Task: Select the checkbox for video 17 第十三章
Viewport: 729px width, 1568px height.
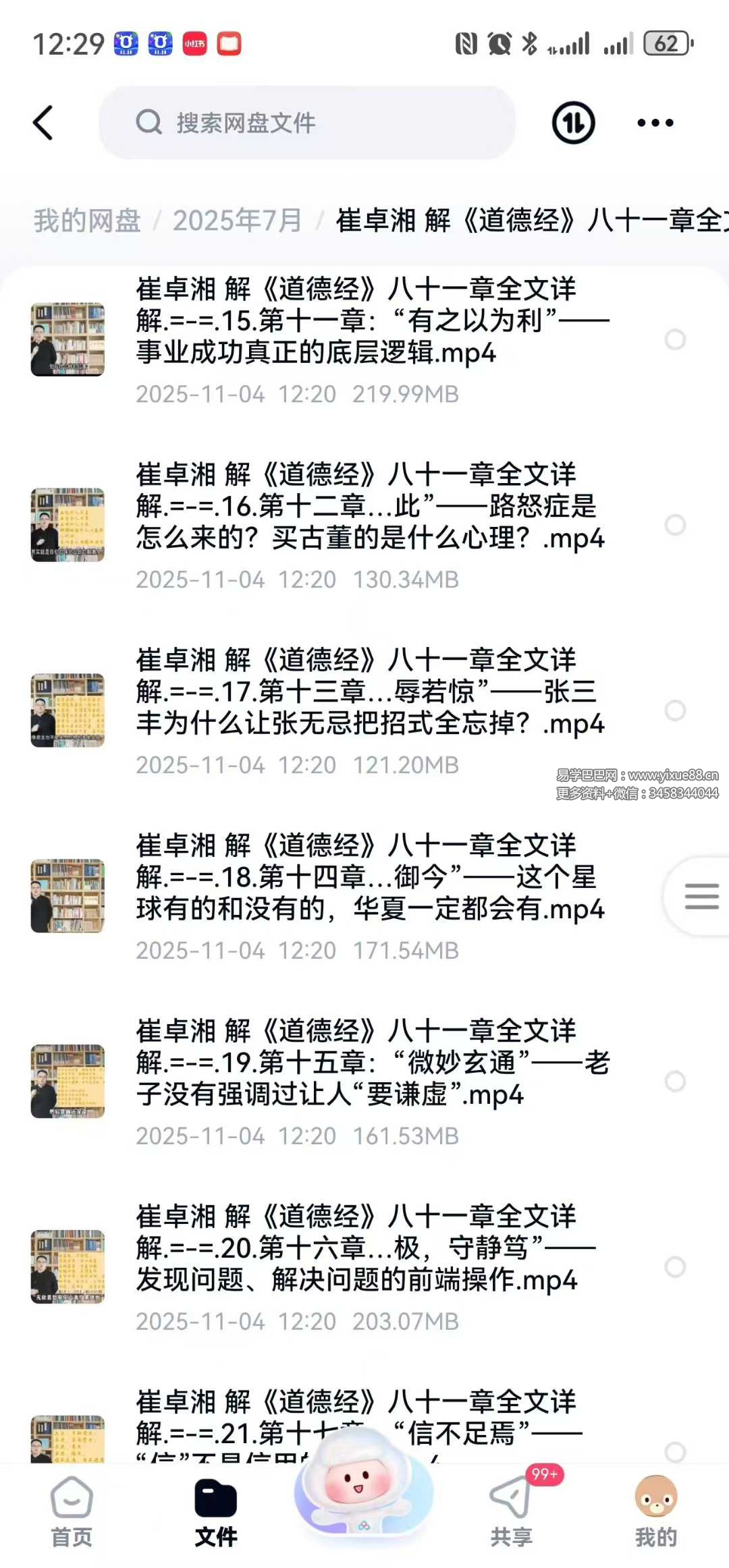Action: point(675,710)
